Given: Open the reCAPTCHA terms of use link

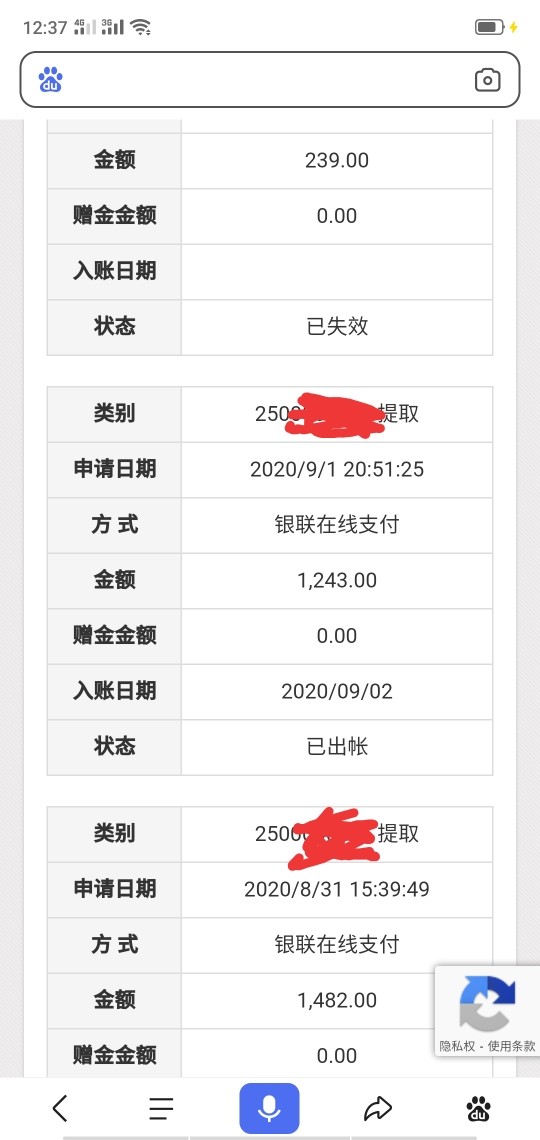Looking at the screenshot, I should (x=512, y=1046).
